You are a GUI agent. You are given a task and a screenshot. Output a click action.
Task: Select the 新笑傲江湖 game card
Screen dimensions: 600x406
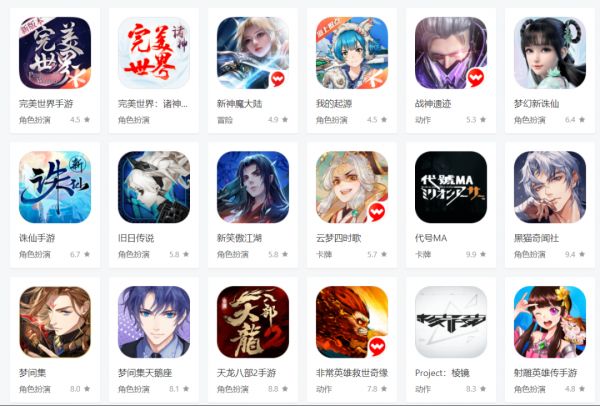point(253,188)
